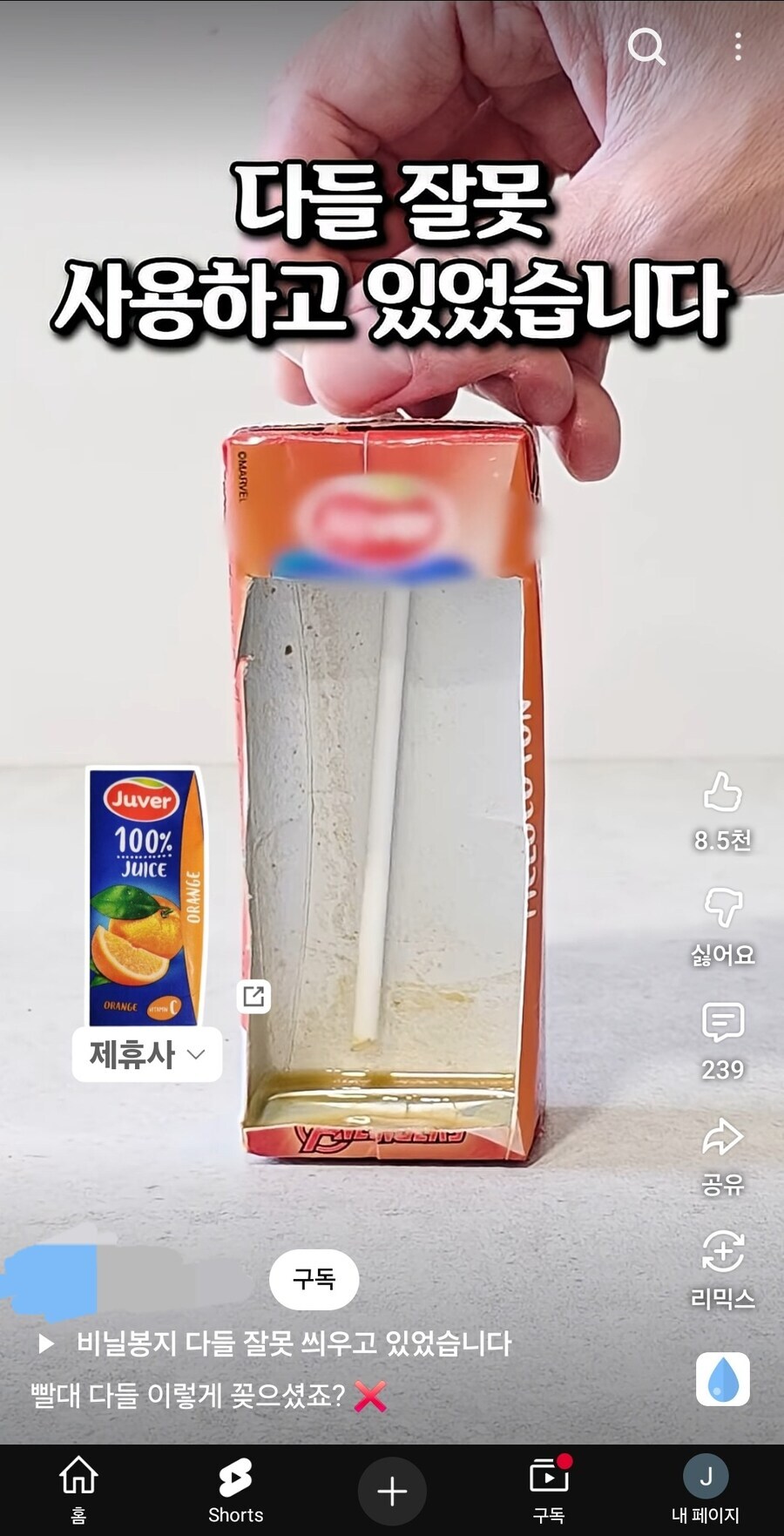Open the 구독 subscriptions tab
Image resolution: width=784 pixels, height=1536 pixels.
pos(549,1488)
